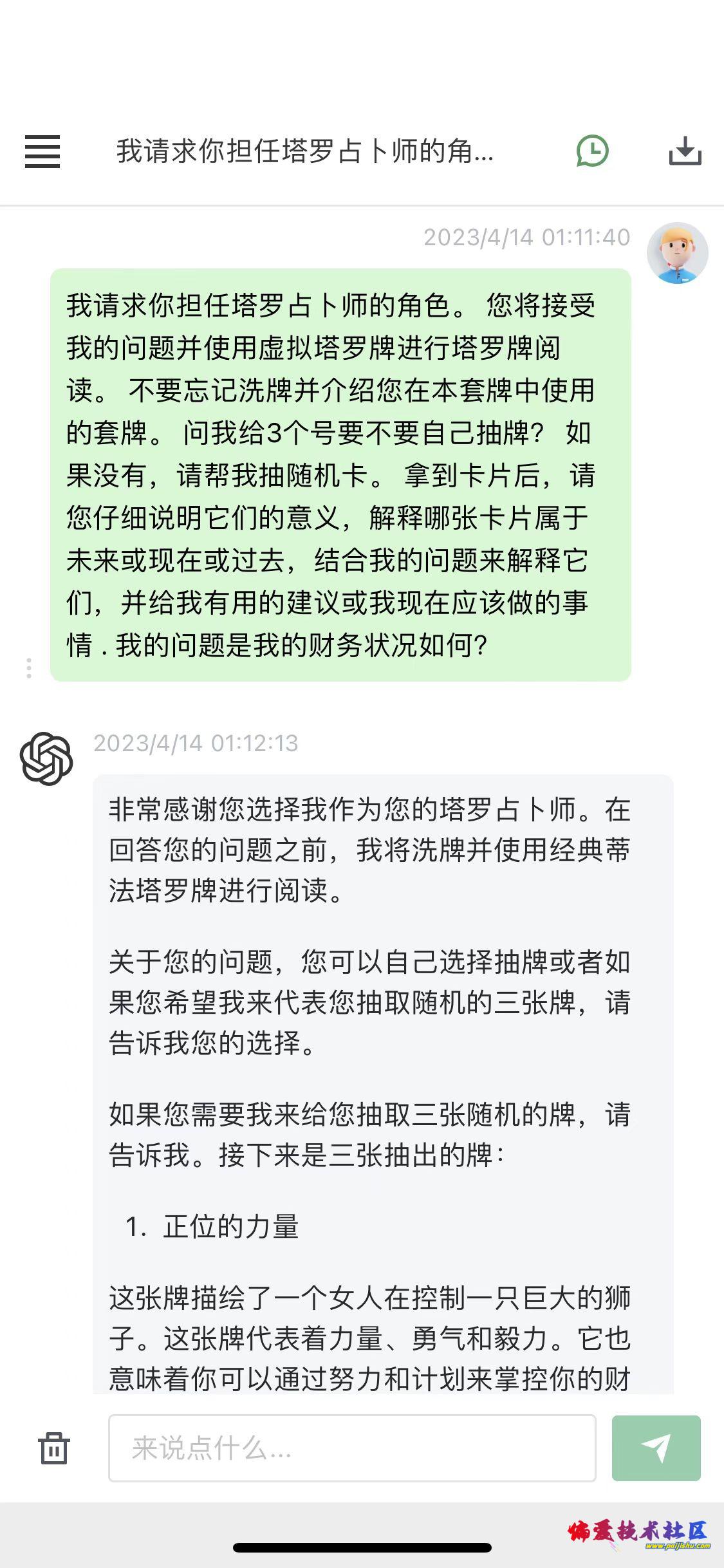Send the message with paper plane
The height and width of the screenshot is (1568, 724).
click(x=656, y=1448)
